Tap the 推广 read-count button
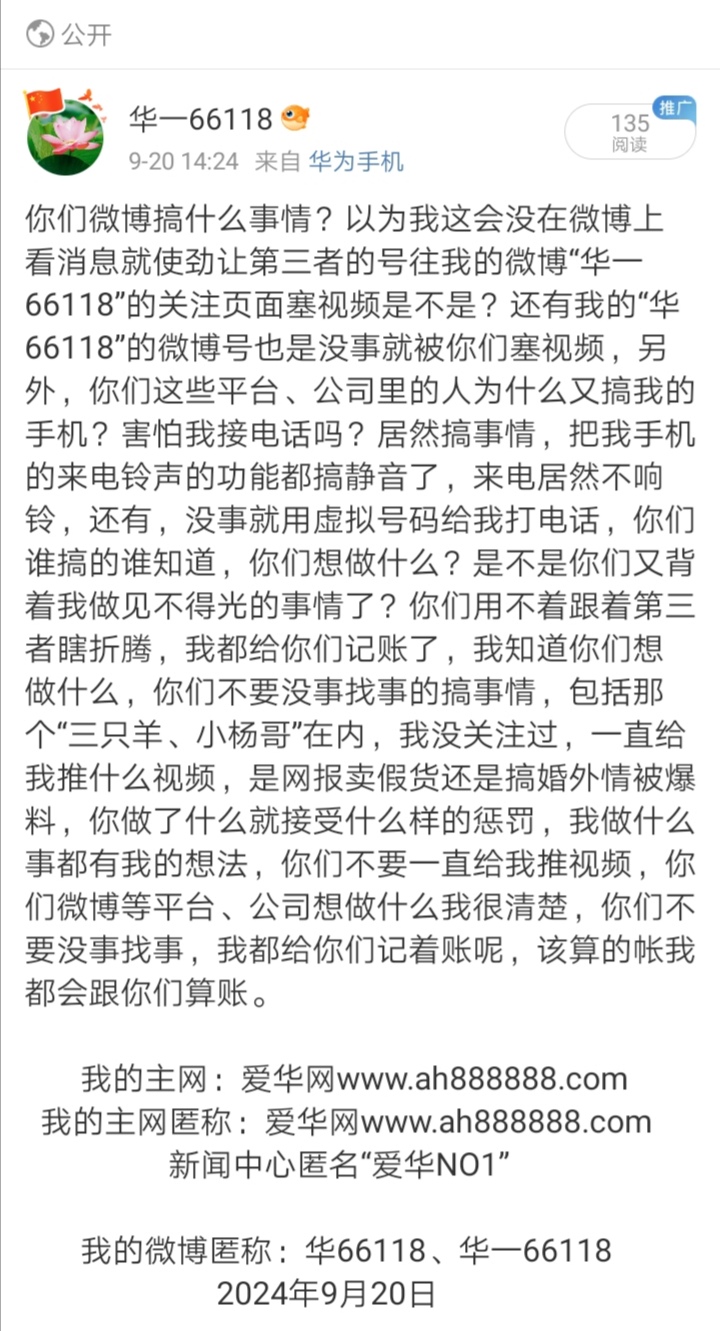720x1331 pixels. tap(630, 132)
